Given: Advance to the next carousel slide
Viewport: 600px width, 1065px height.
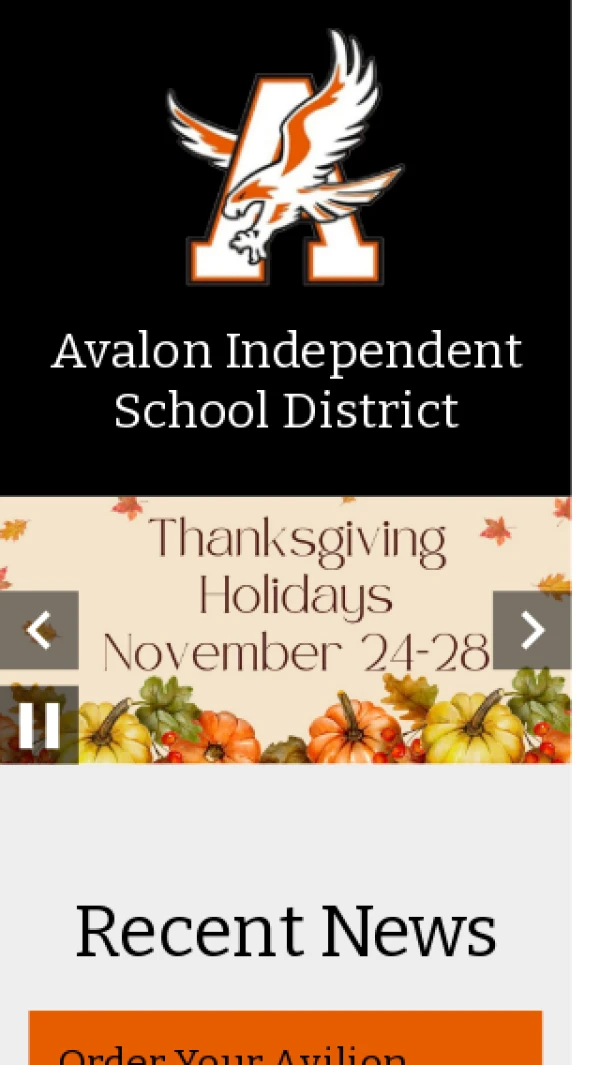Looking at the screenshot, I should (x=532, y=630).
